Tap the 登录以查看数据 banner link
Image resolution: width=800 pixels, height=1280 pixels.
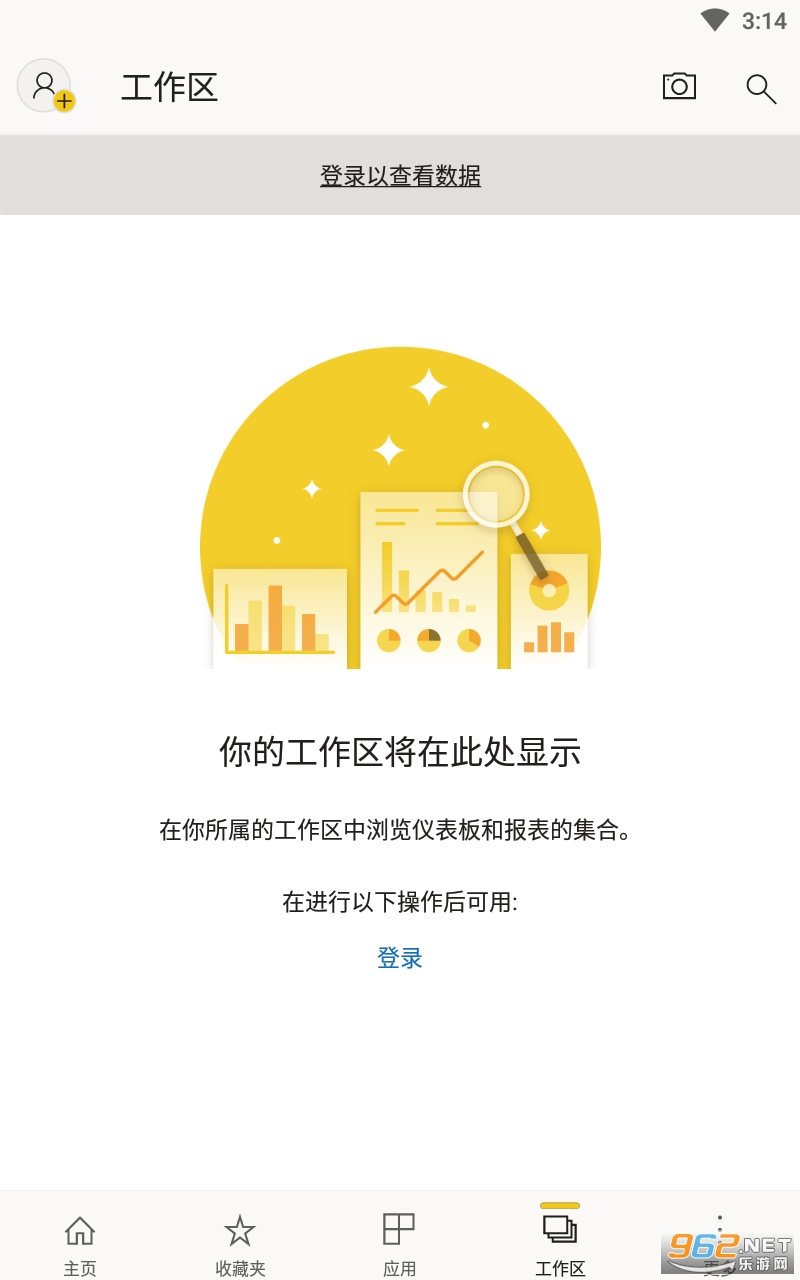[x=400, y=176]
